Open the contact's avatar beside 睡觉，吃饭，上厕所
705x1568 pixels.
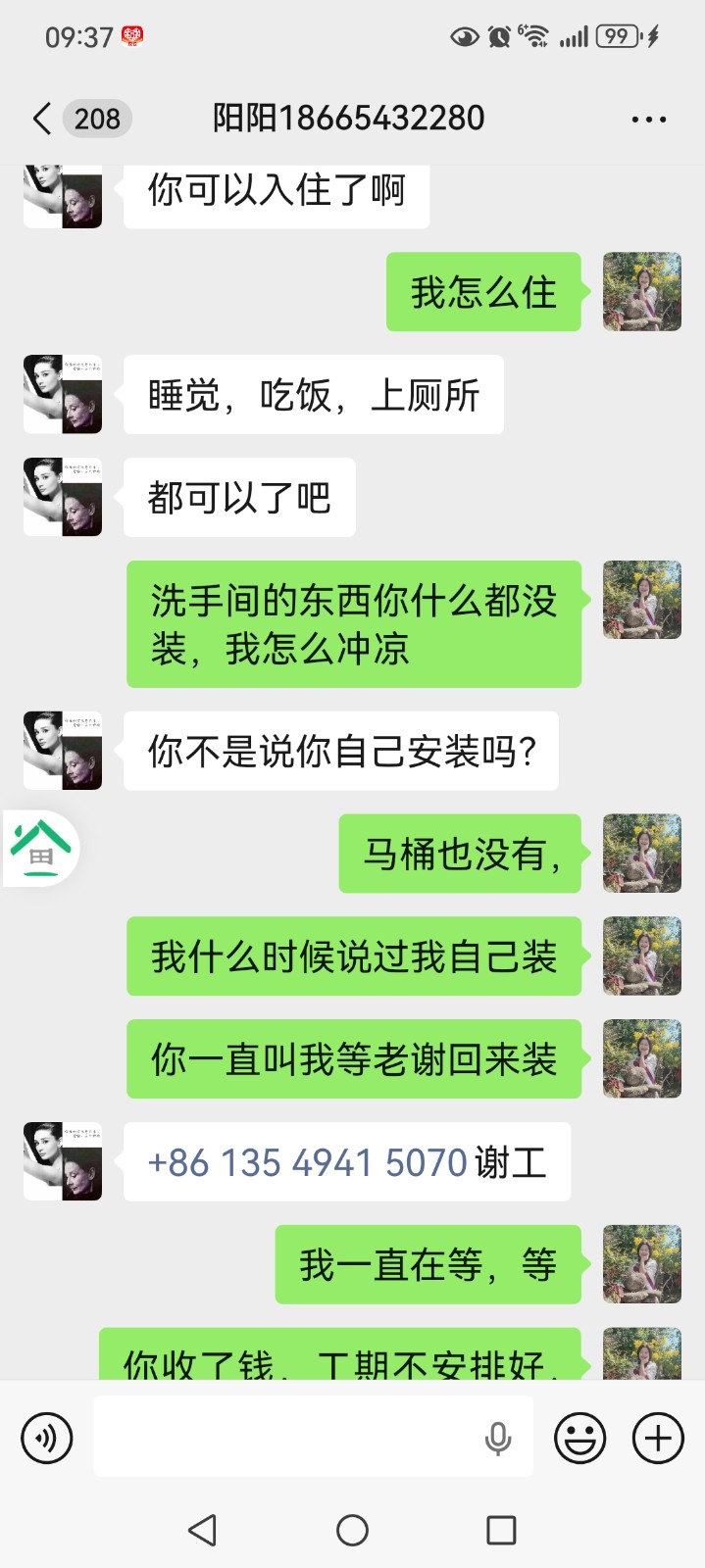pos(63,394)
